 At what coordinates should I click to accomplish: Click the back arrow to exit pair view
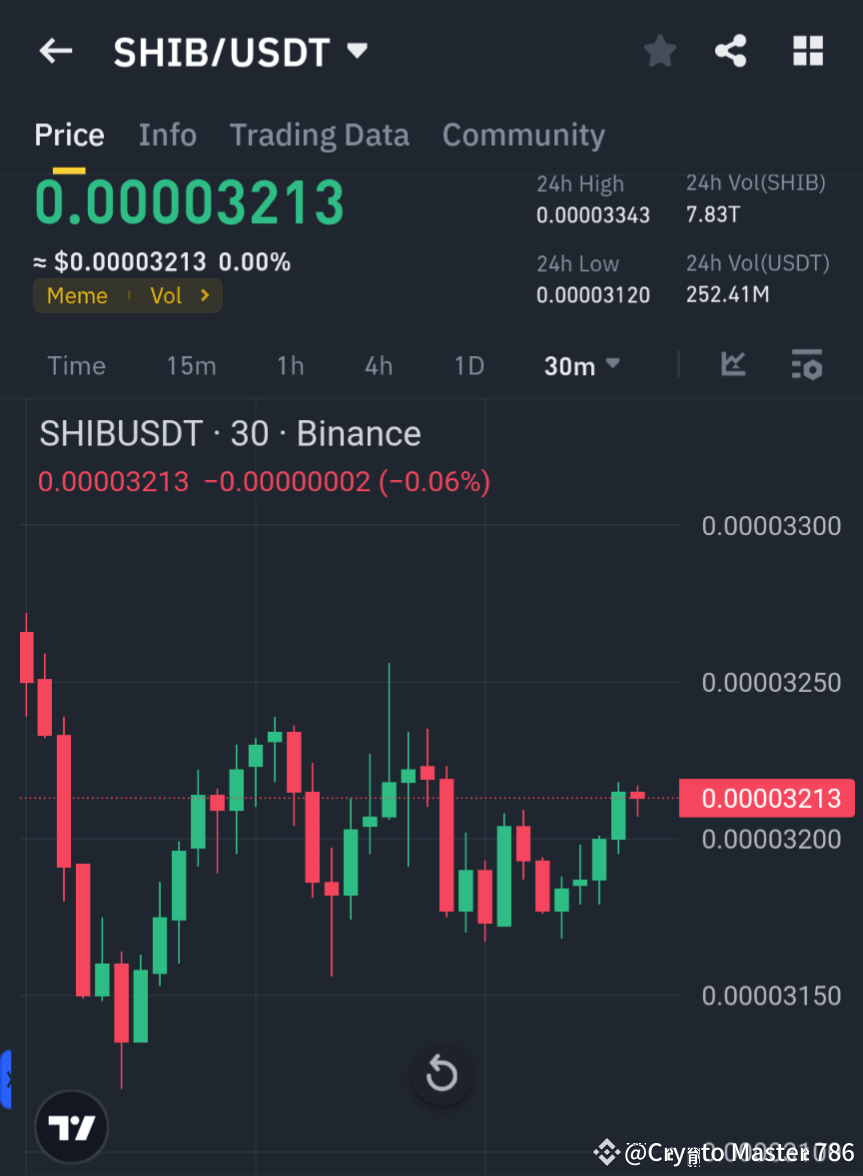pos(55,51)
